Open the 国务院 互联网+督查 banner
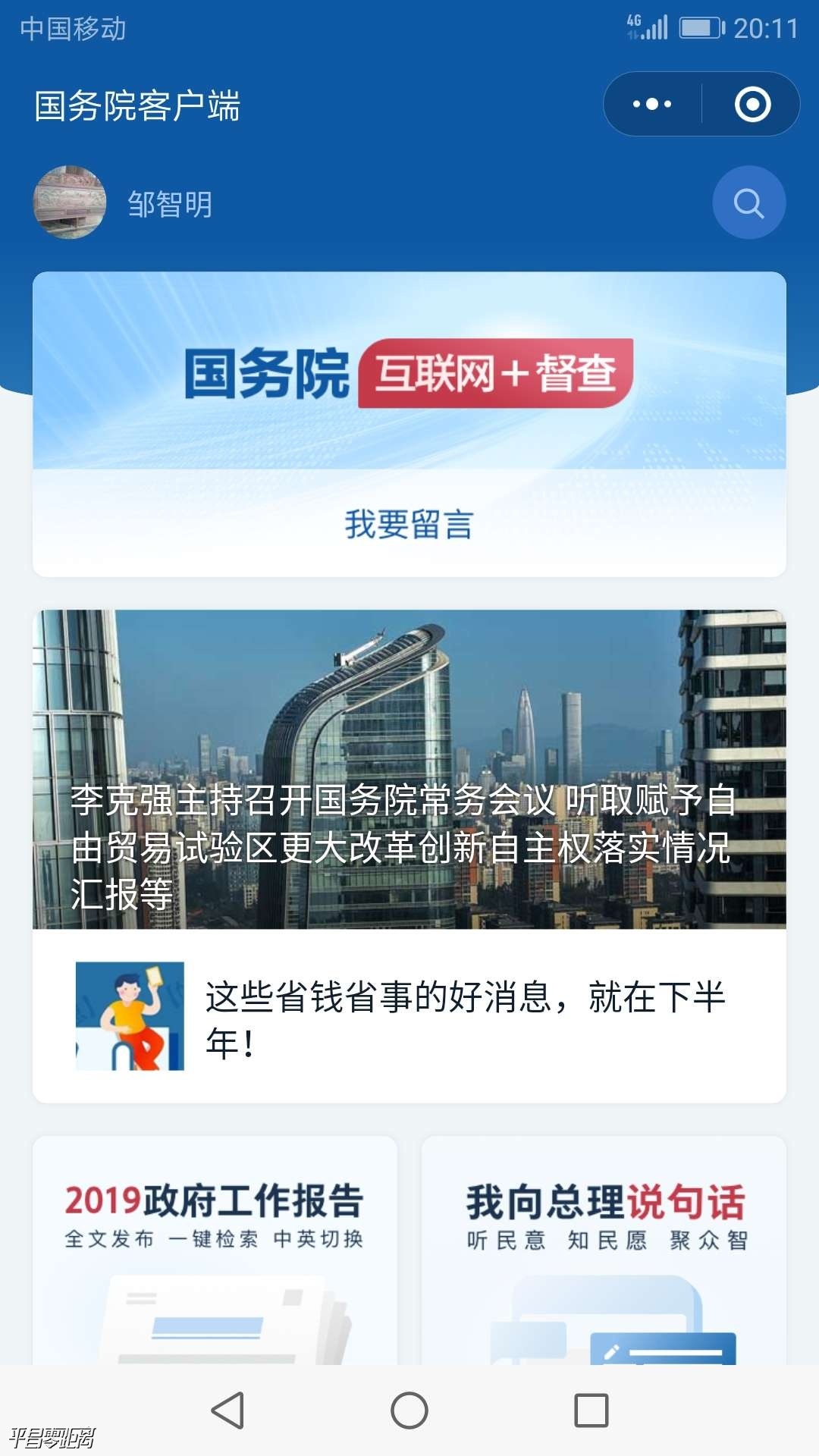 pyautogui.click(x=409, y=372)
